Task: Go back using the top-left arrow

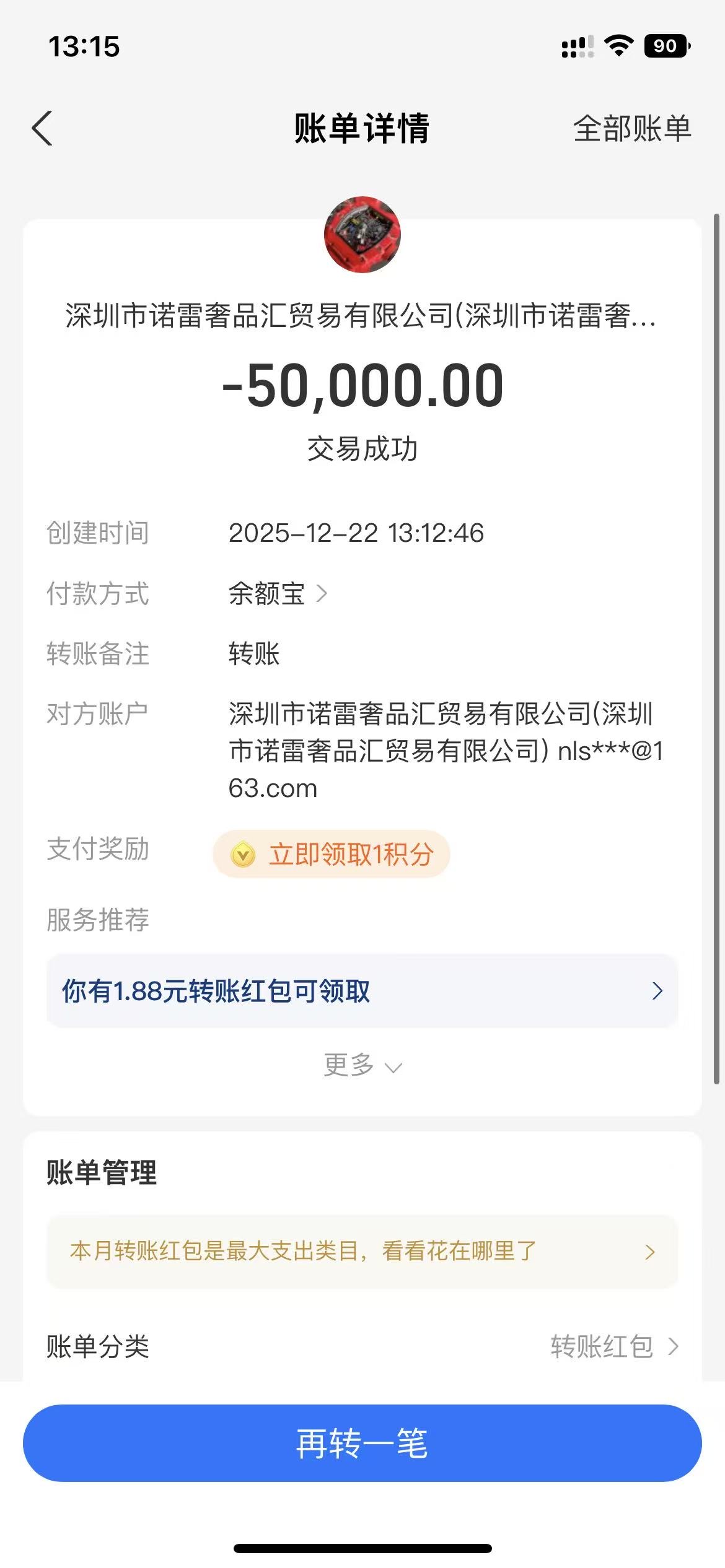Action: click(42, 129)
